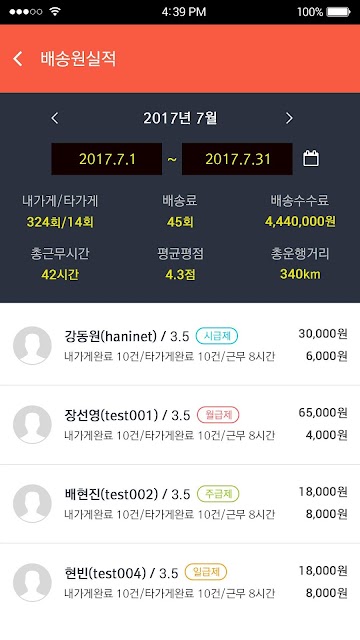
Task: View 배현진(test002) performance details
Action: point(180,504)
